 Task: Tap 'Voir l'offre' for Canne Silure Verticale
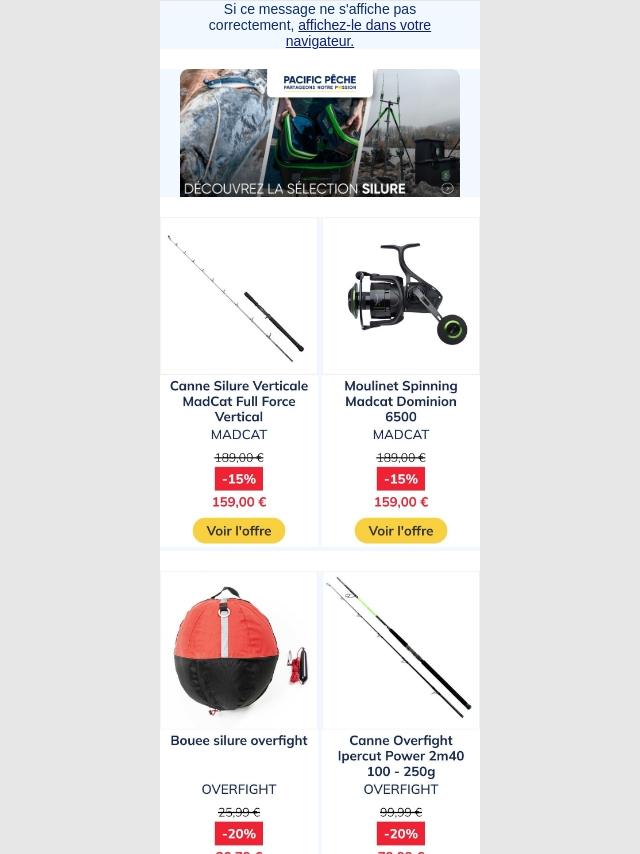(239, 531)
